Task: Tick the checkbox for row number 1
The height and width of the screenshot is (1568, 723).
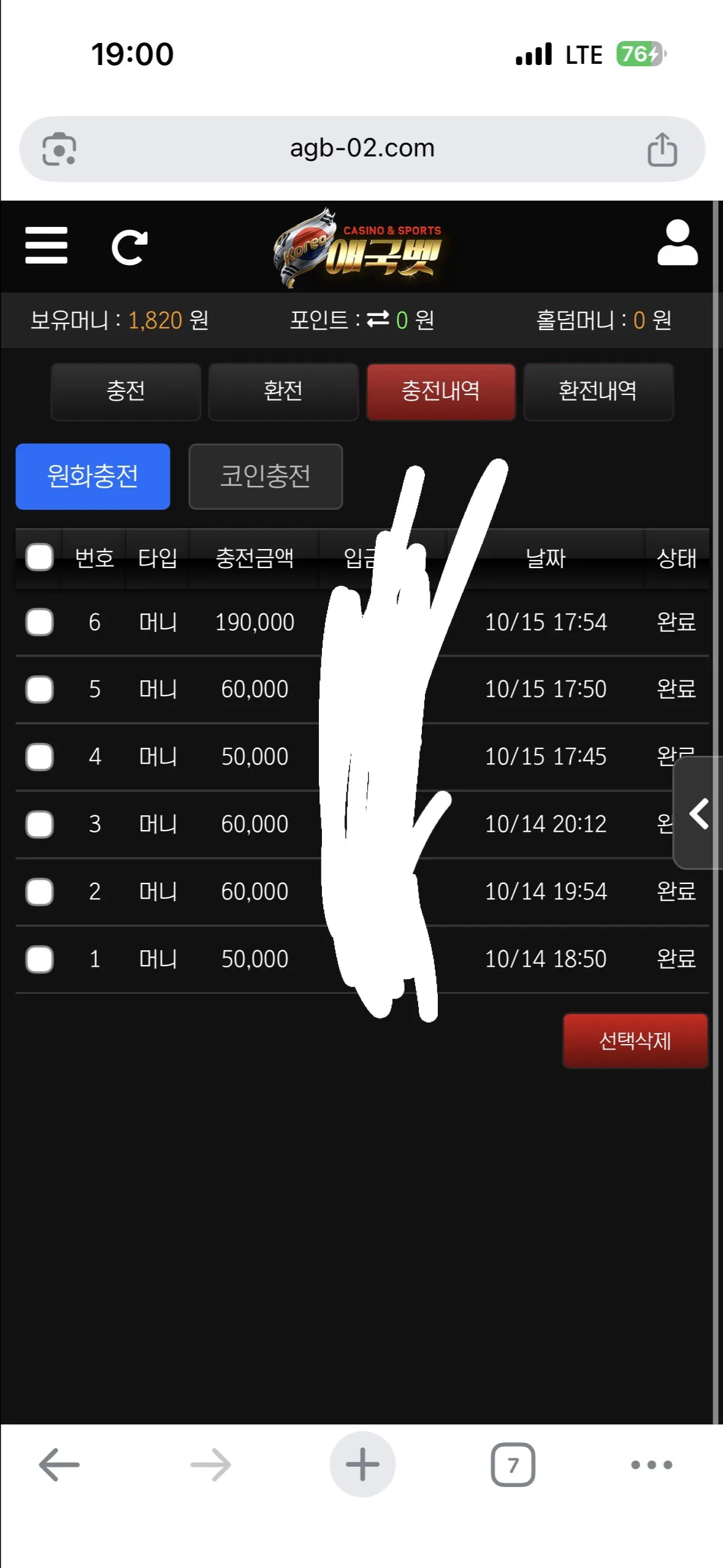Action: point(39,959)
